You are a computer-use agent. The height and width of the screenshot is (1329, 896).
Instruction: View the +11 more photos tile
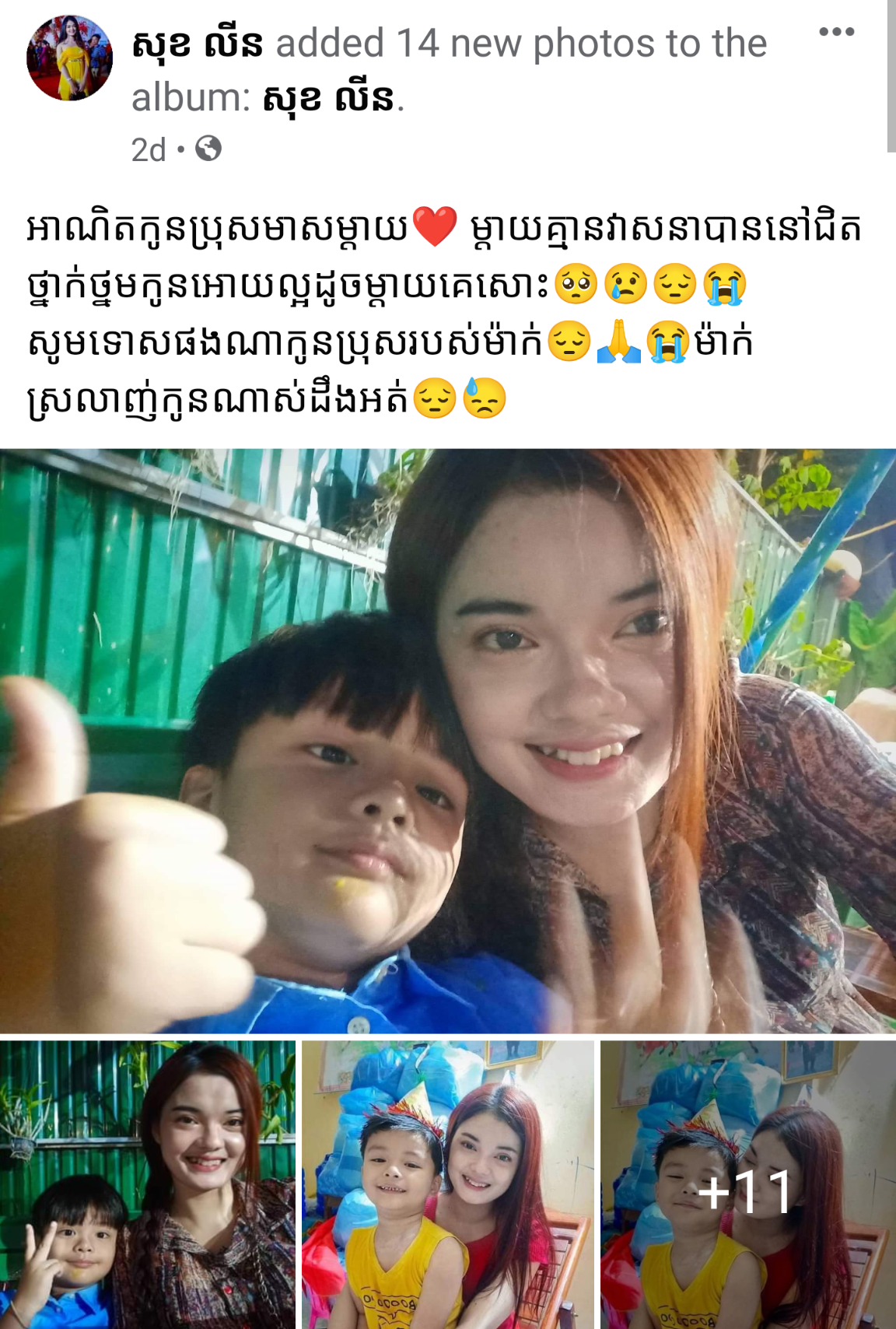pos(747,1184)
